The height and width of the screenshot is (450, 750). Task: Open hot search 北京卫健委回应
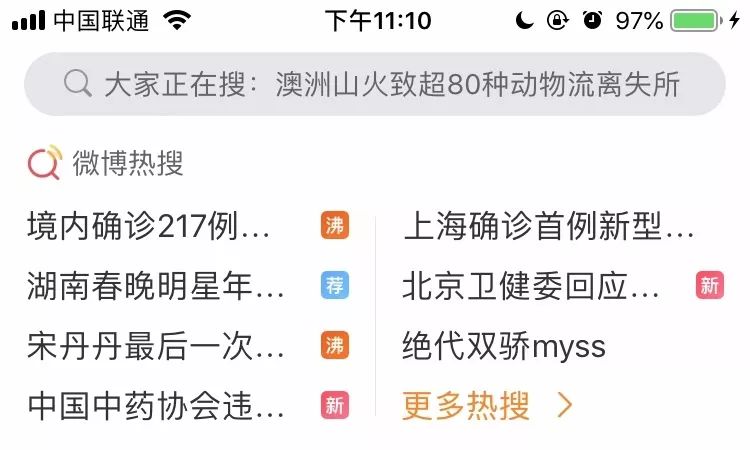point(531,287)
